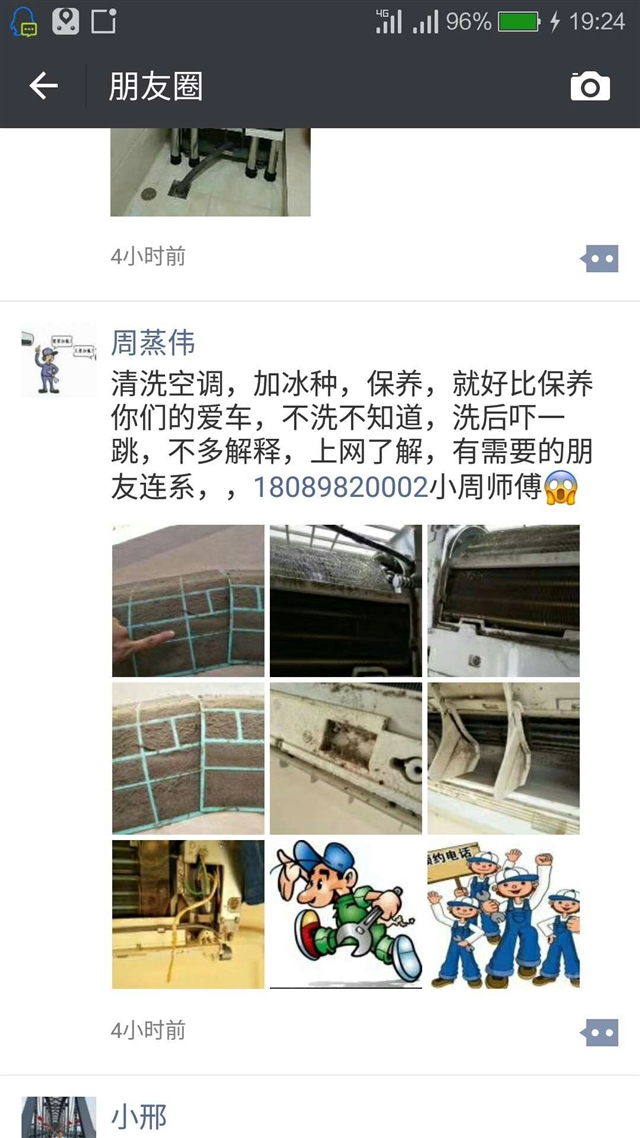Go back from 朋友圈
This screenshot has height=1138, width=640.
click(x=43, y=87)
